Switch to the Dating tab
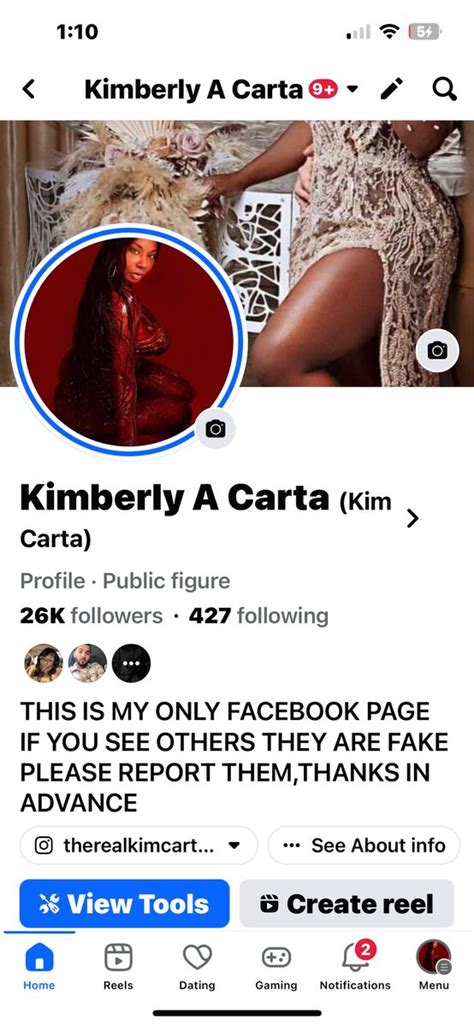Image resolution: width=474 pixels, height=1026 pixels. tap(197, 967)
